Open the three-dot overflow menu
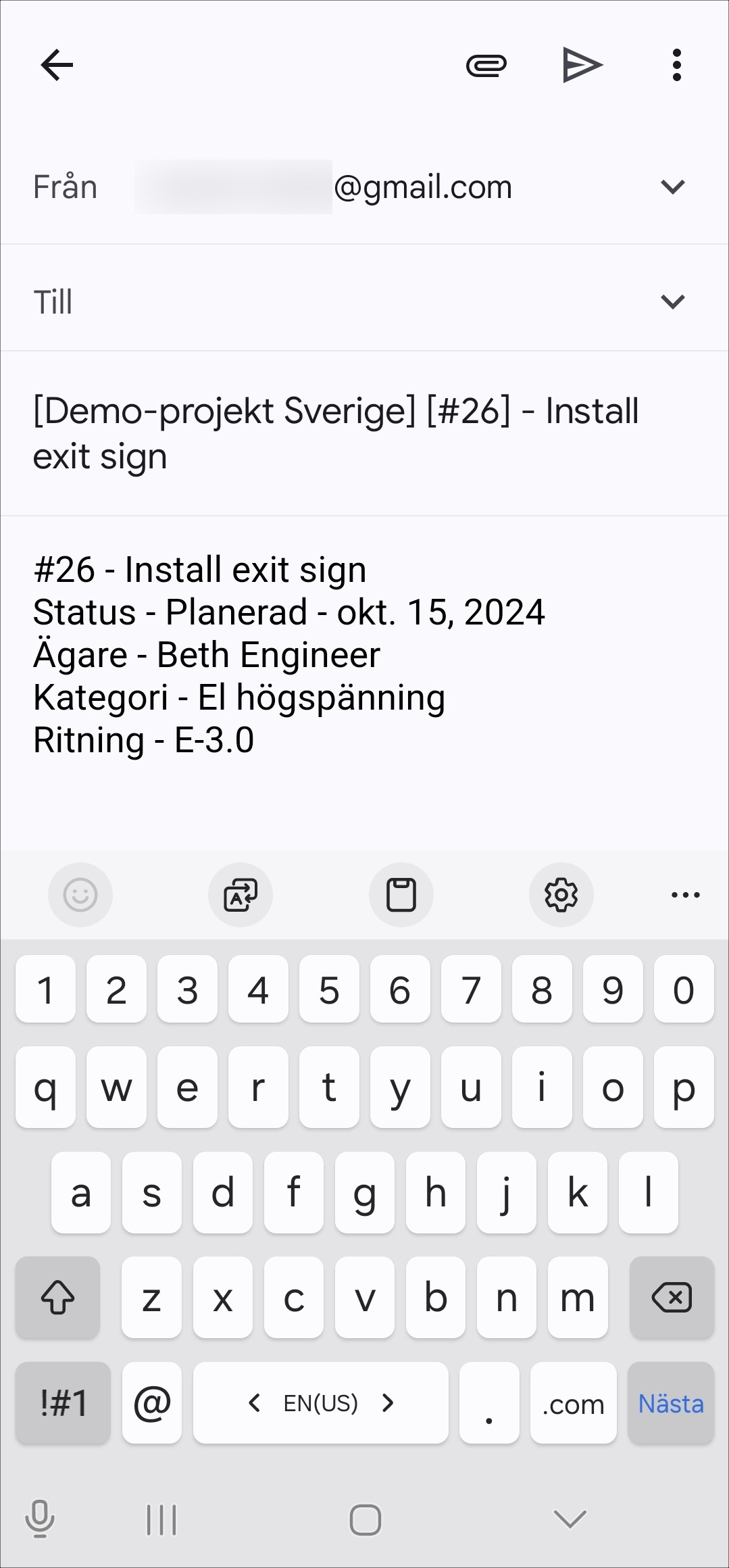 (676, 66)
